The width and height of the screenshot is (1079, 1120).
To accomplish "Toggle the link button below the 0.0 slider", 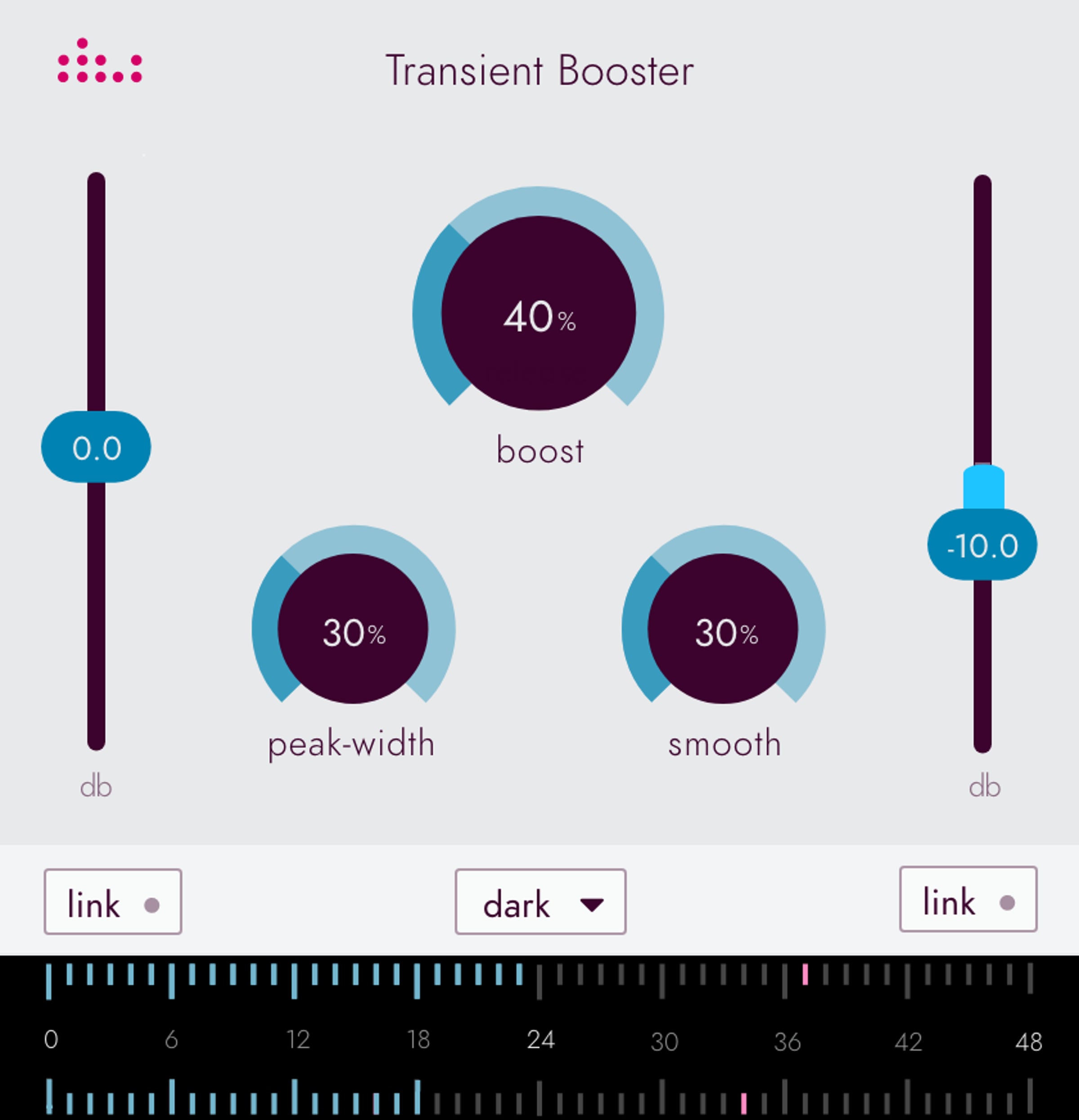I will 113,902.
